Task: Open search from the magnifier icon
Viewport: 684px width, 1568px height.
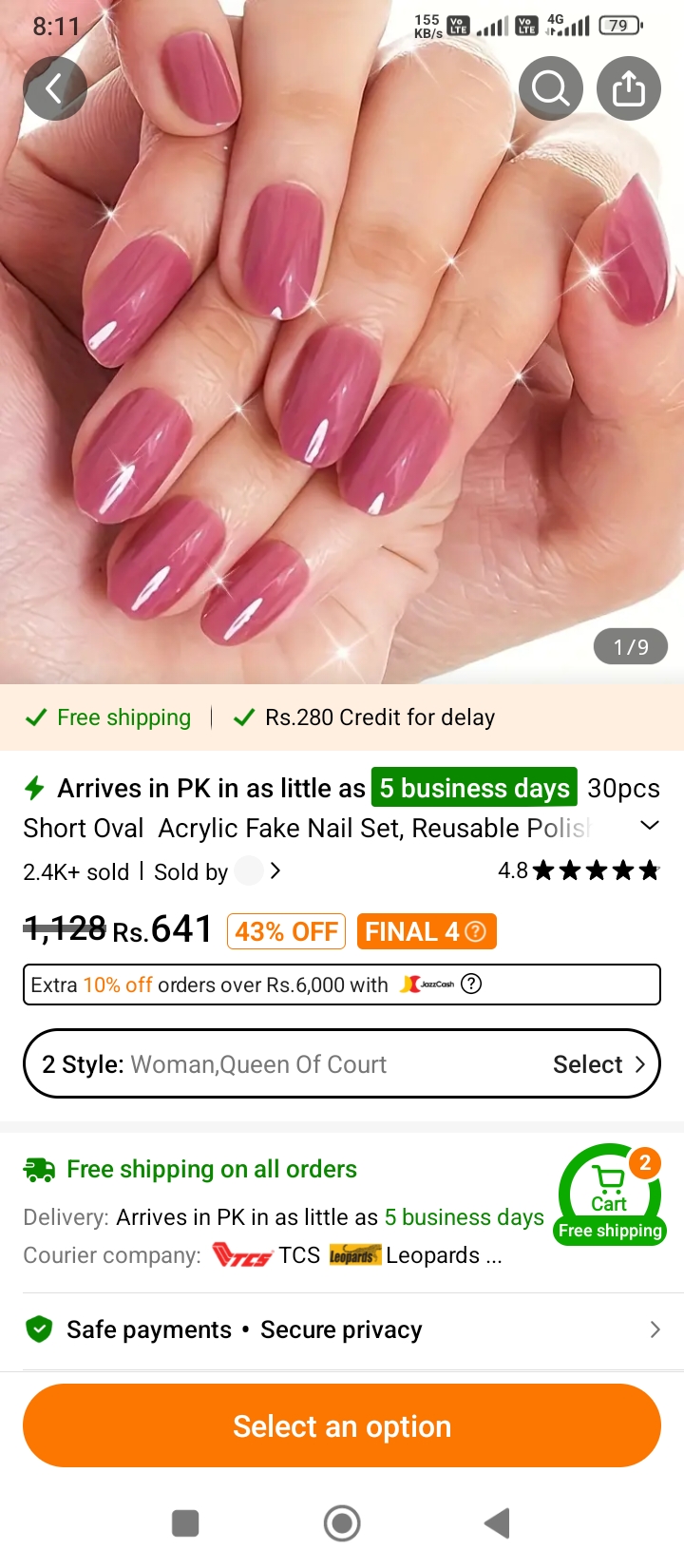Action: click(551, 88)
